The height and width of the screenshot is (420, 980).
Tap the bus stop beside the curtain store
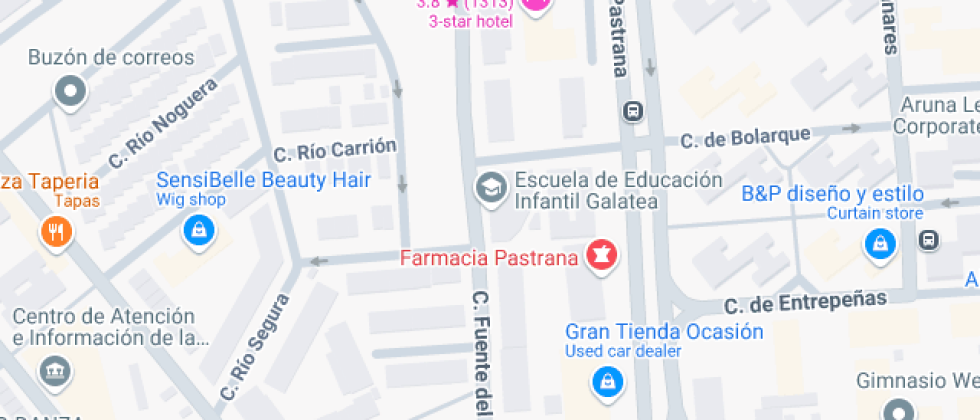point(929,240)
